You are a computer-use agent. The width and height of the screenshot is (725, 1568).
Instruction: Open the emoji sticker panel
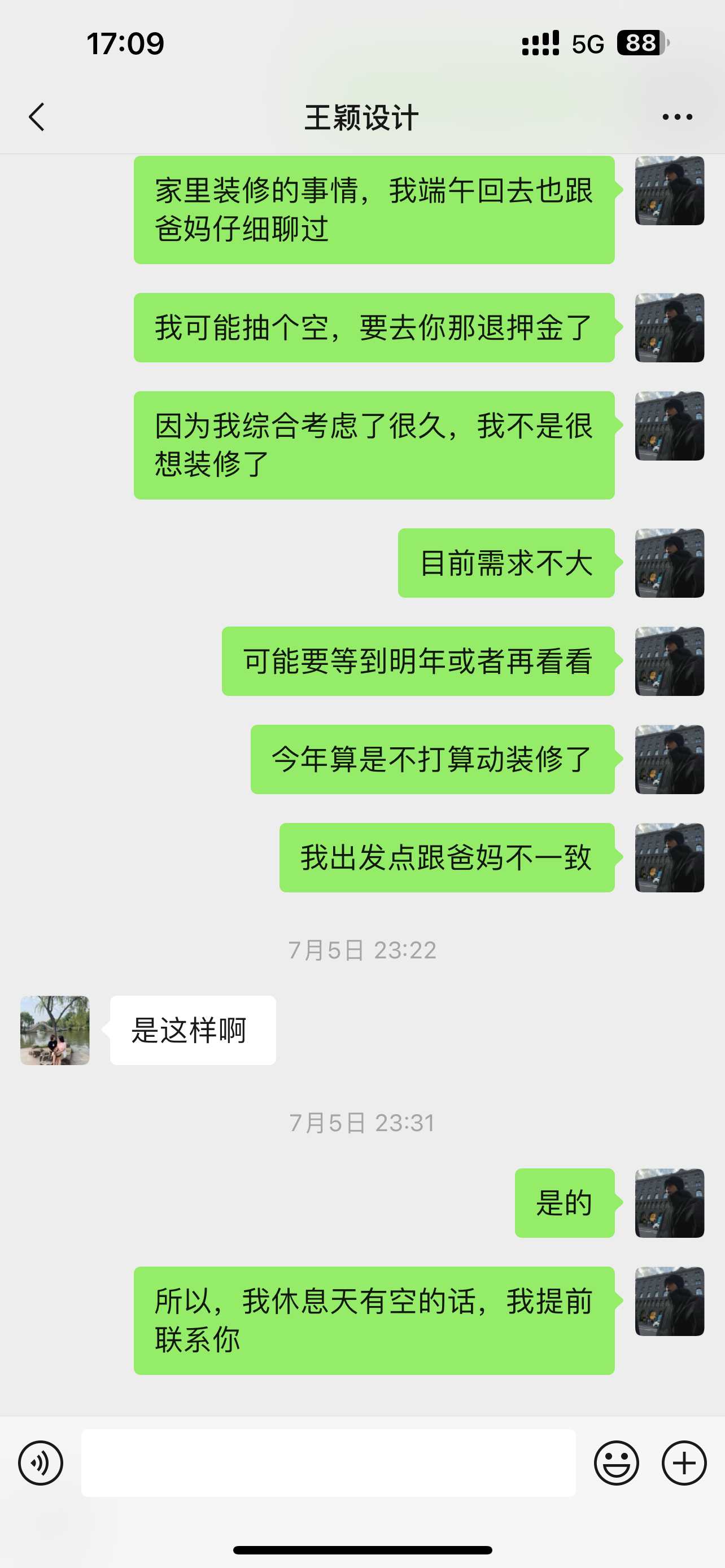point(616,1462)
